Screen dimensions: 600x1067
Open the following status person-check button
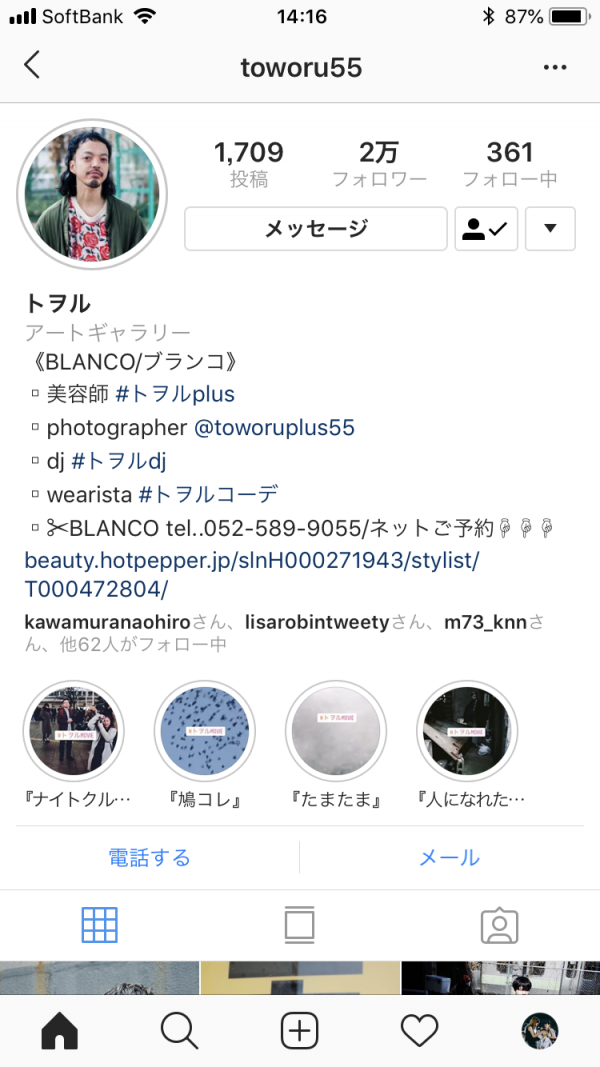(x=485, y=229)
